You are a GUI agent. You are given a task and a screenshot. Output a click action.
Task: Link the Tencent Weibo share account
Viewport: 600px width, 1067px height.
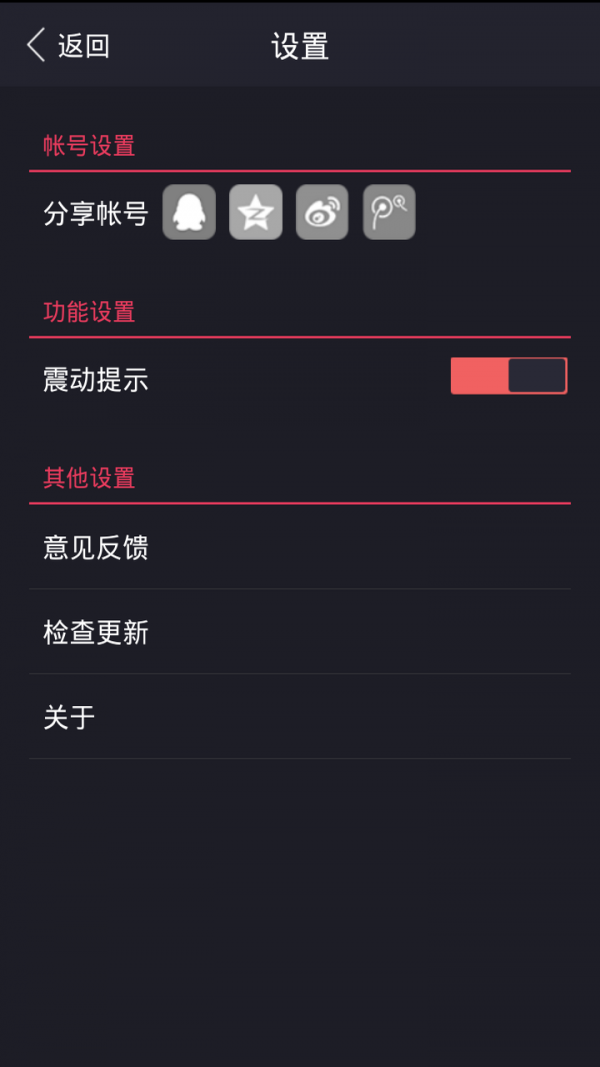click(x=389, y=212)
